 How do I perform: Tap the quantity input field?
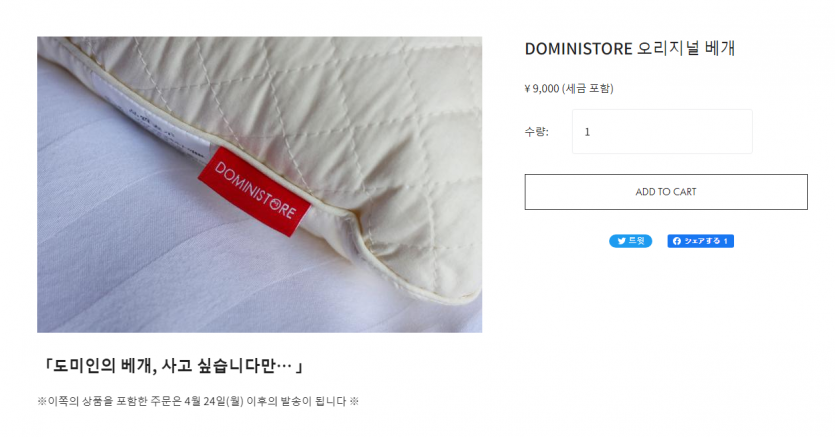click(x=661, y=132)
